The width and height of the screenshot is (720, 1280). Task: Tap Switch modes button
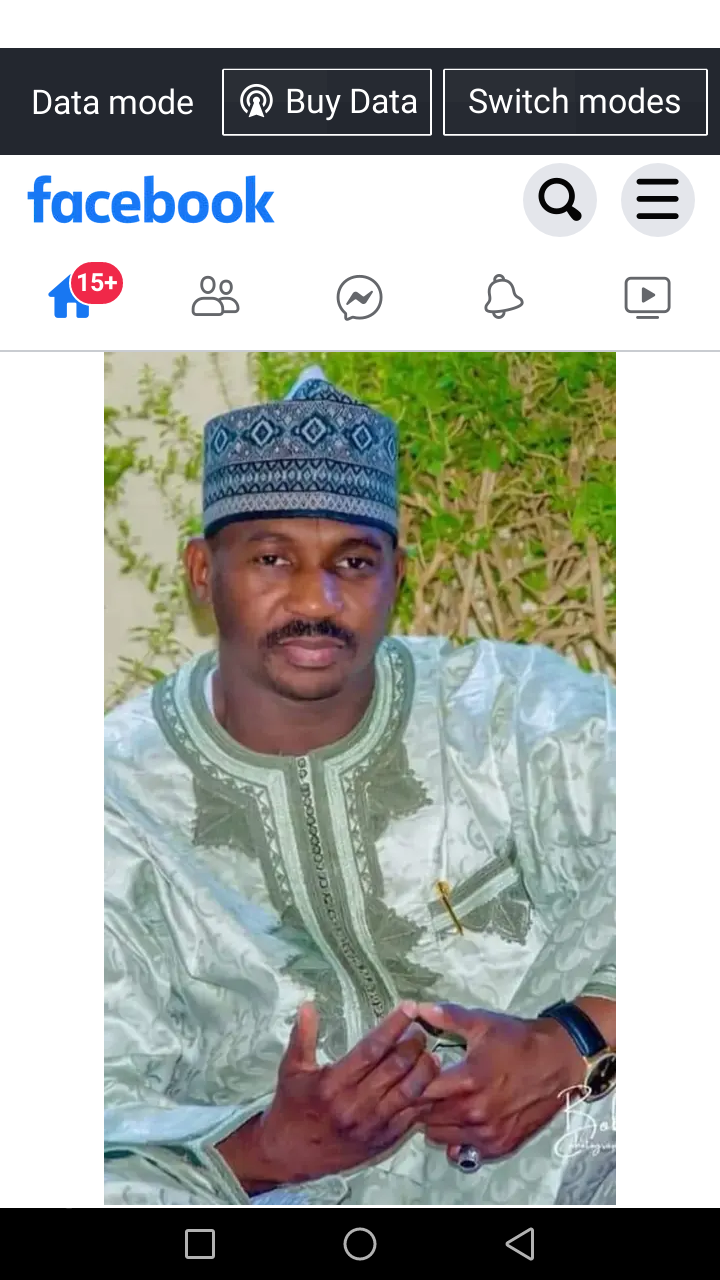coord(575,102)
